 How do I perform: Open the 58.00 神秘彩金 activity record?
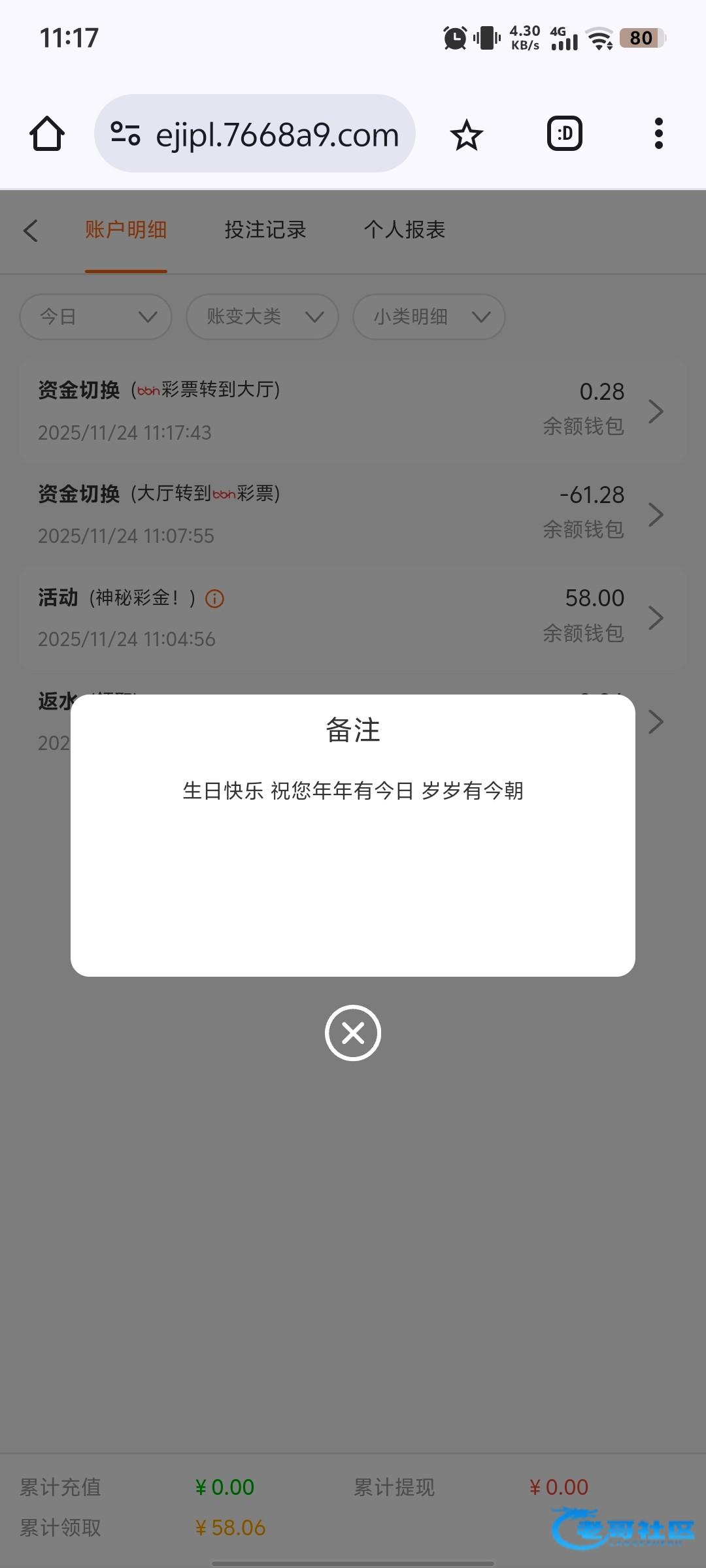pos(353,617)
